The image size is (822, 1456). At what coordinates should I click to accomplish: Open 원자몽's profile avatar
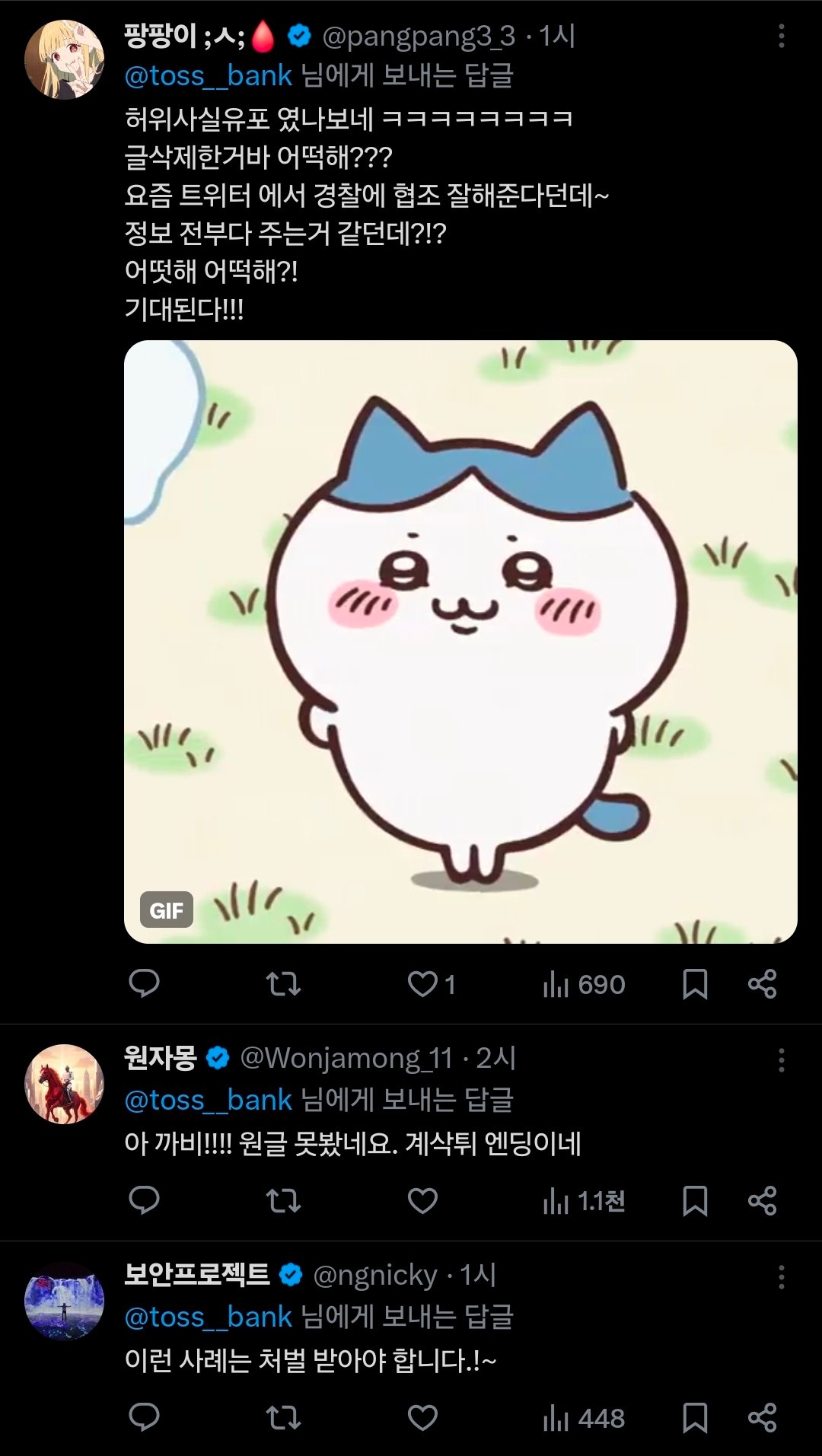[64, 1083]
